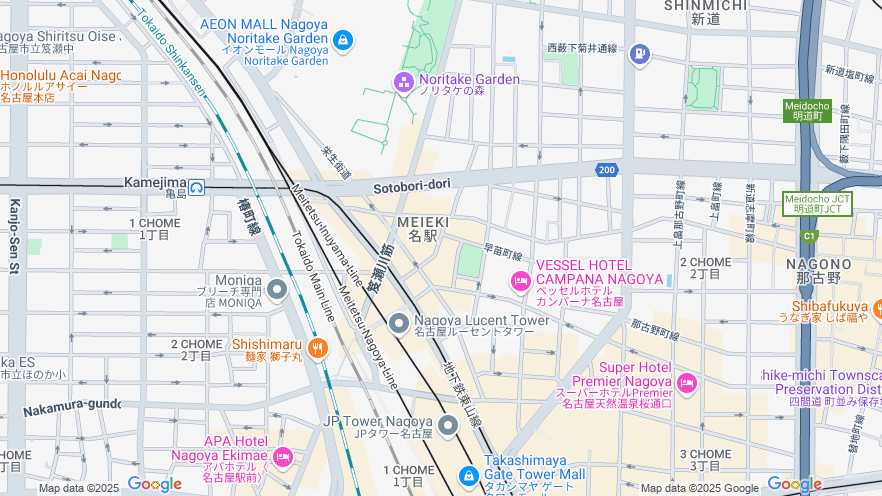Open the AEON MALL Nagoya Noritake Garden marker
Viewport: 882px width, 496px height.
pos(343,41)
